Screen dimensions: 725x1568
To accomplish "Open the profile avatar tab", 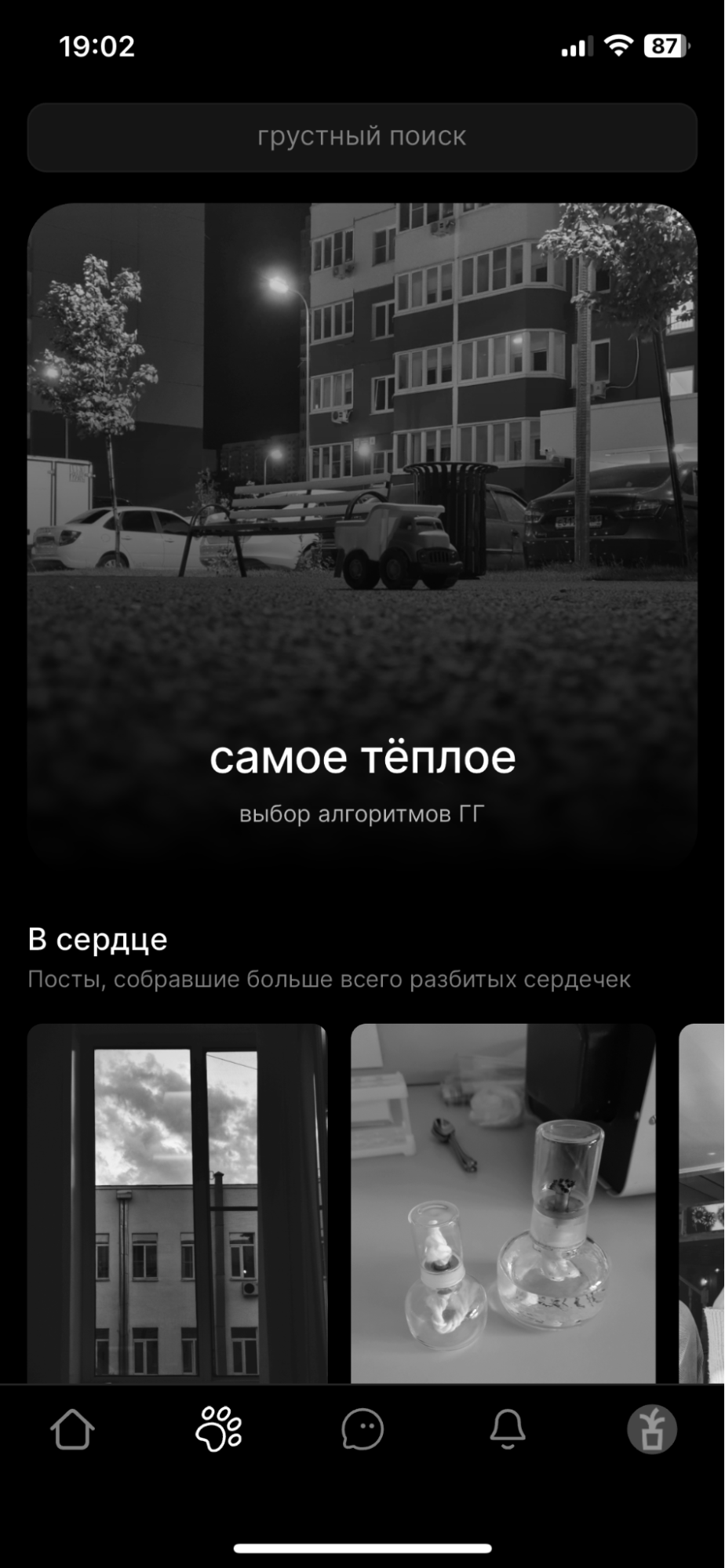I will click(652, 1429).
